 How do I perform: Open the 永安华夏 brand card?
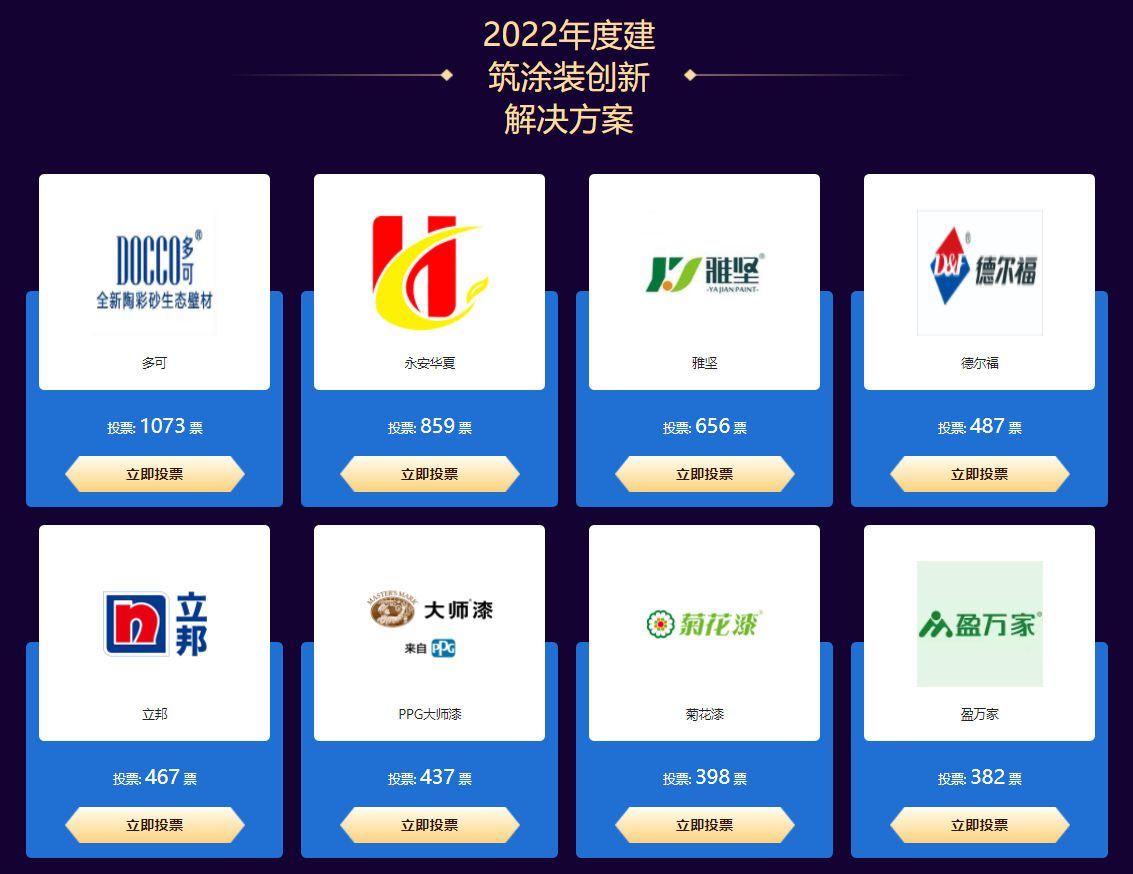pos(429,280)
